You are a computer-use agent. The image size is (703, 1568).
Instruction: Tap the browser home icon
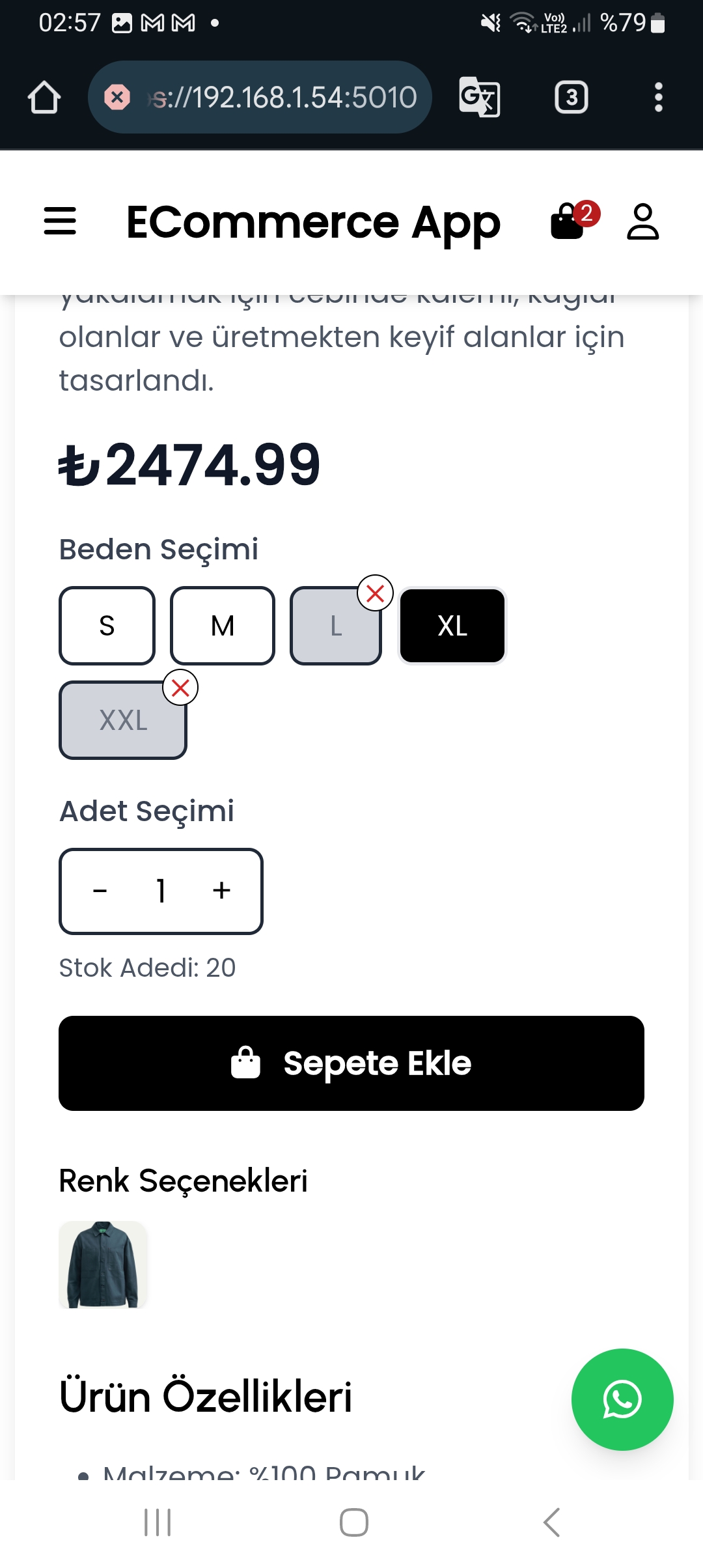click(43, 96)
